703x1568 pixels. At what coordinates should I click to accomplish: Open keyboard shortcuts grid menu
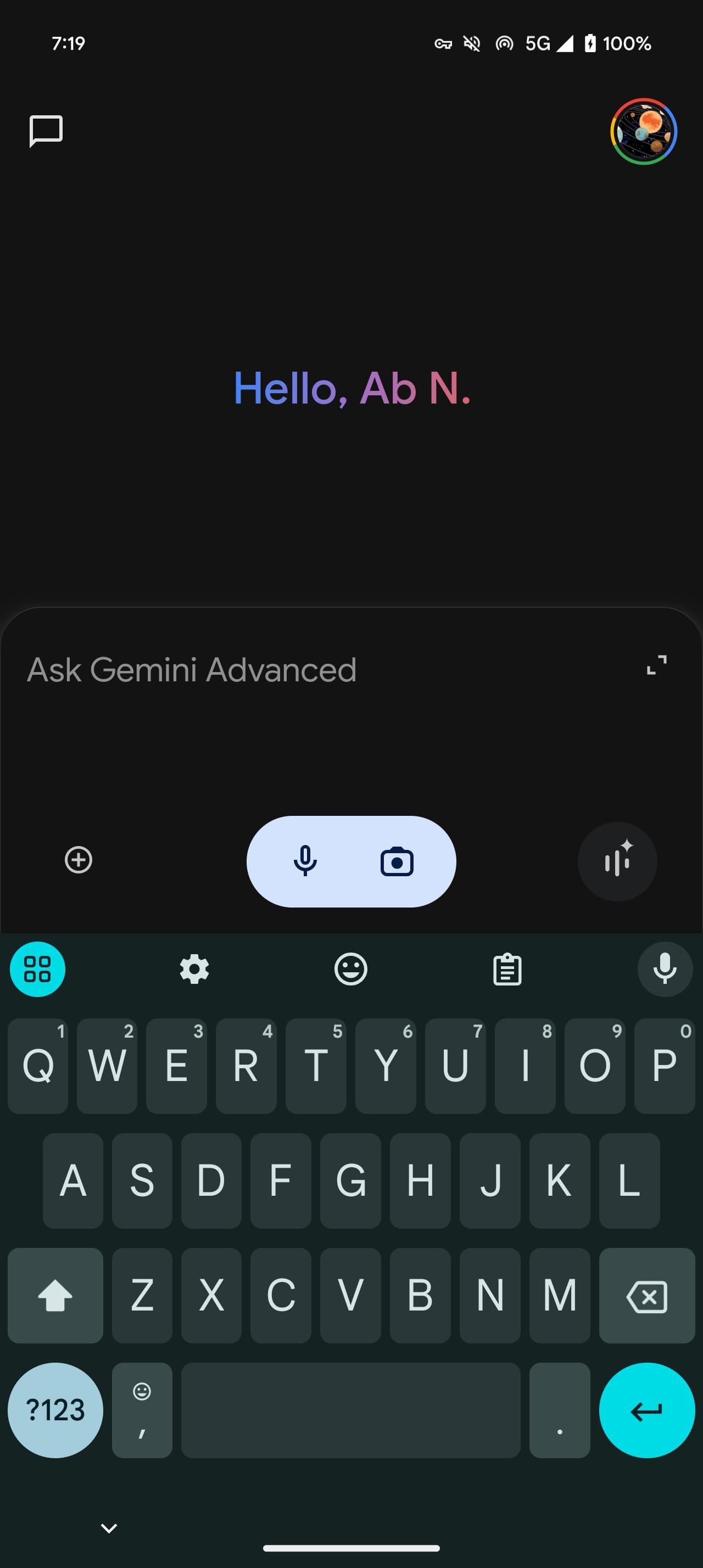37,969
